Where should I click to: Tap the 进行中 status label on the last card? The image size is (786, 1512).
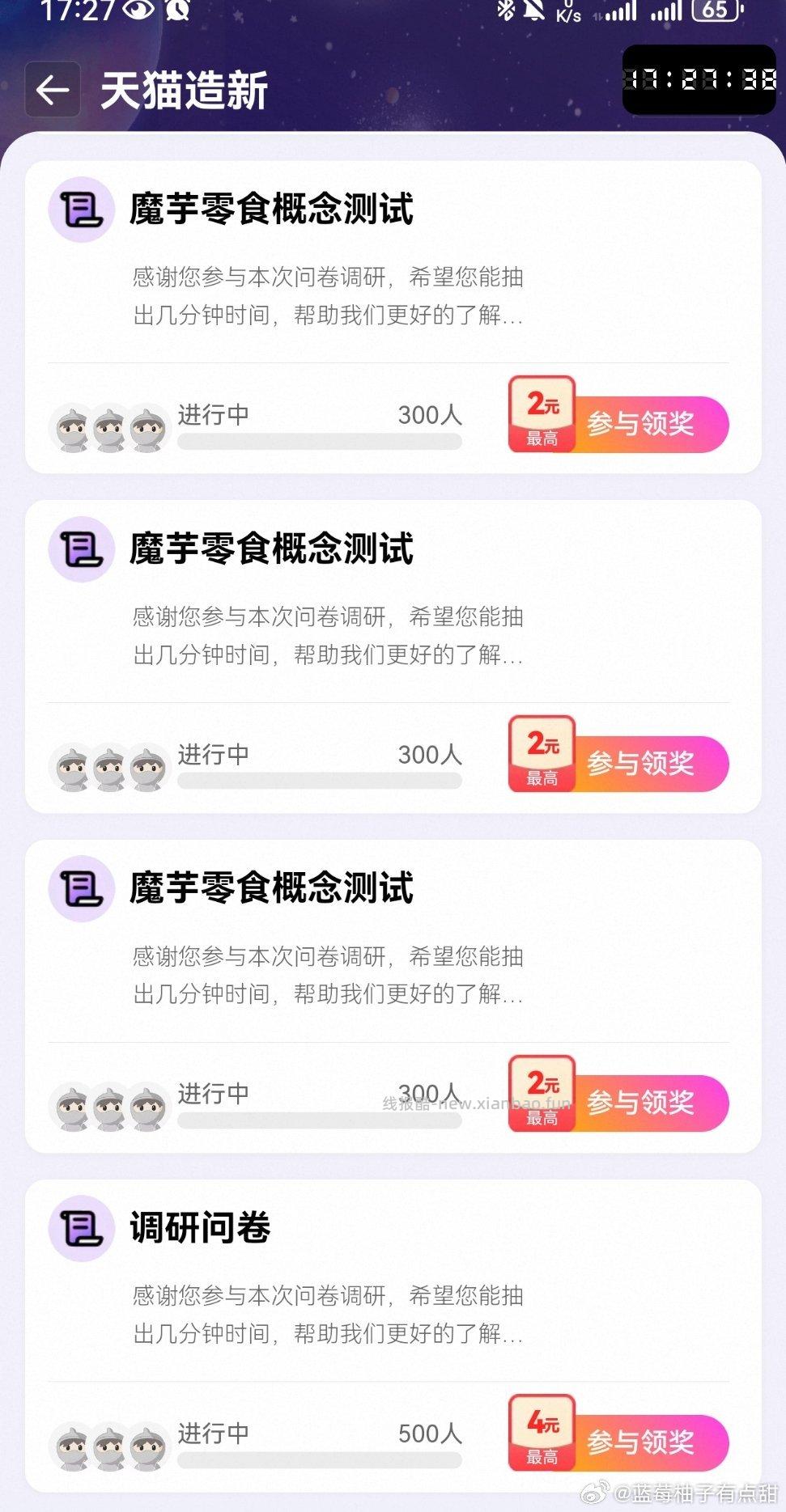click(x=213, y=1433)
